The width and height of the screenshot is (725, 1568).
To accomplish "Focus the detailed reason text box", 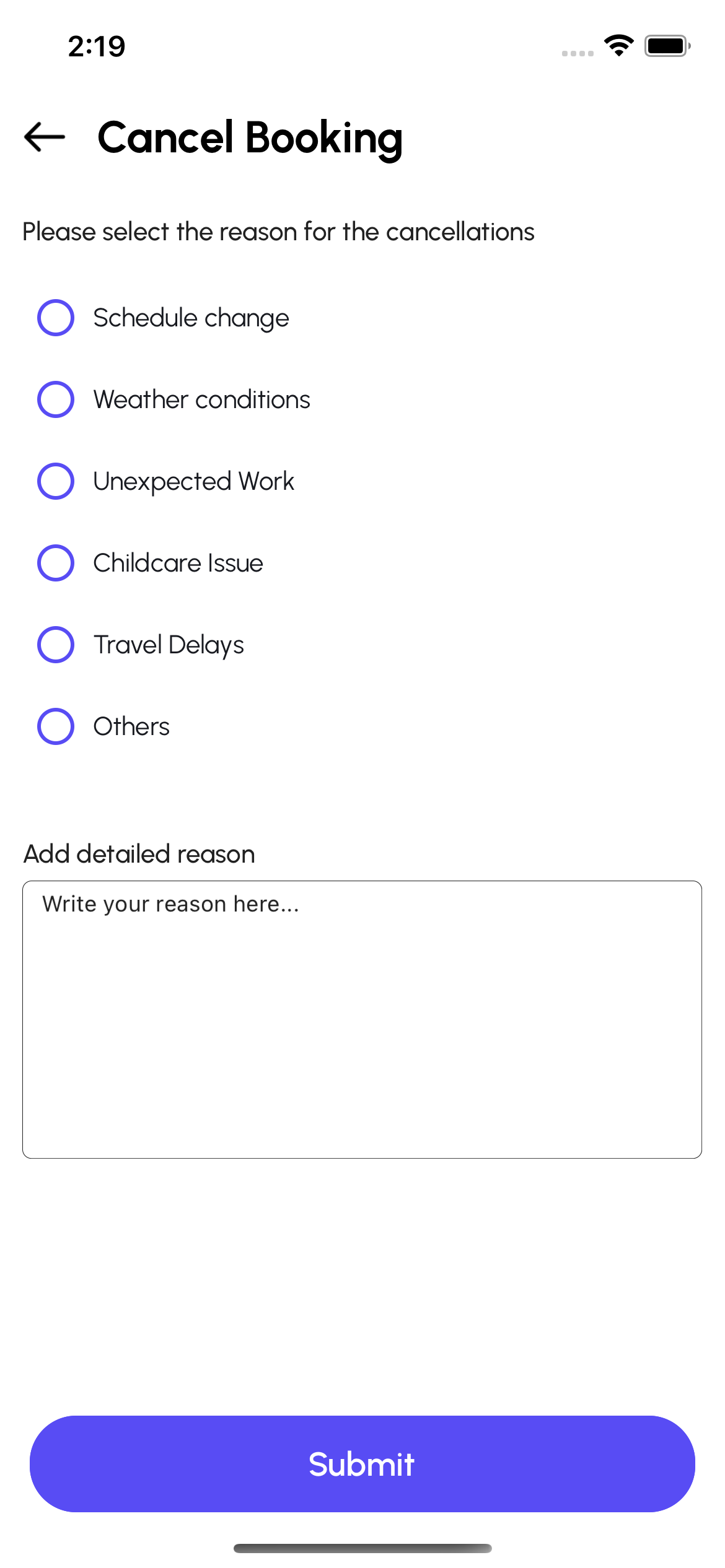I will pyautogui.click(x=362, y=1019).
